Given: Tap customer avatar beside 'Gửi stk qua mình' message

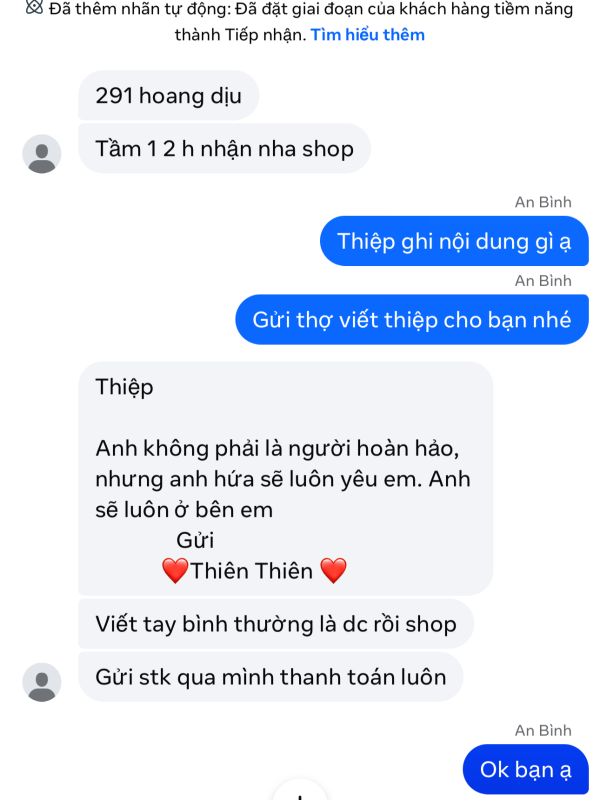Looking at the screenshot, I should point(41,681).
